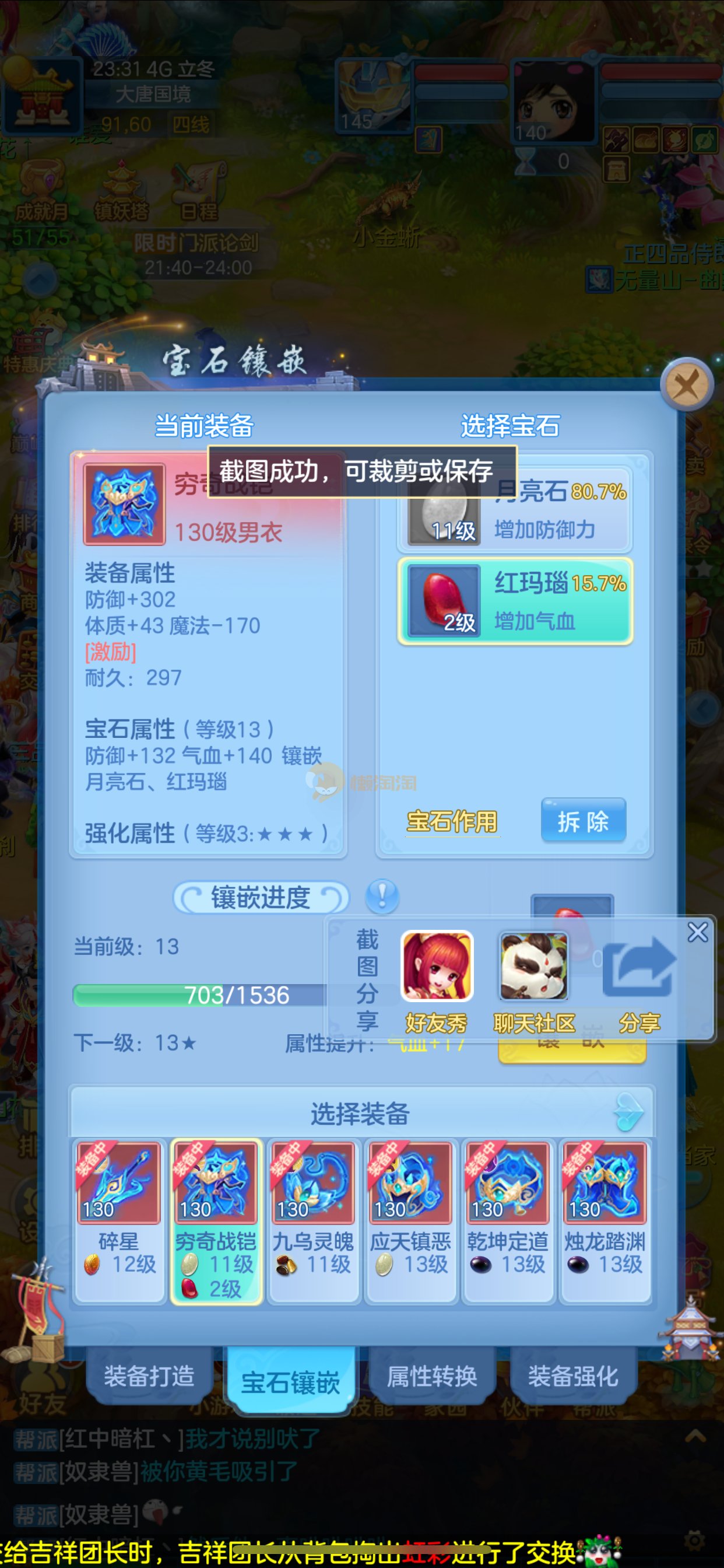Dismiss the 截图分享 share panel
724x1568 pixels.
(x=697, y=932)
